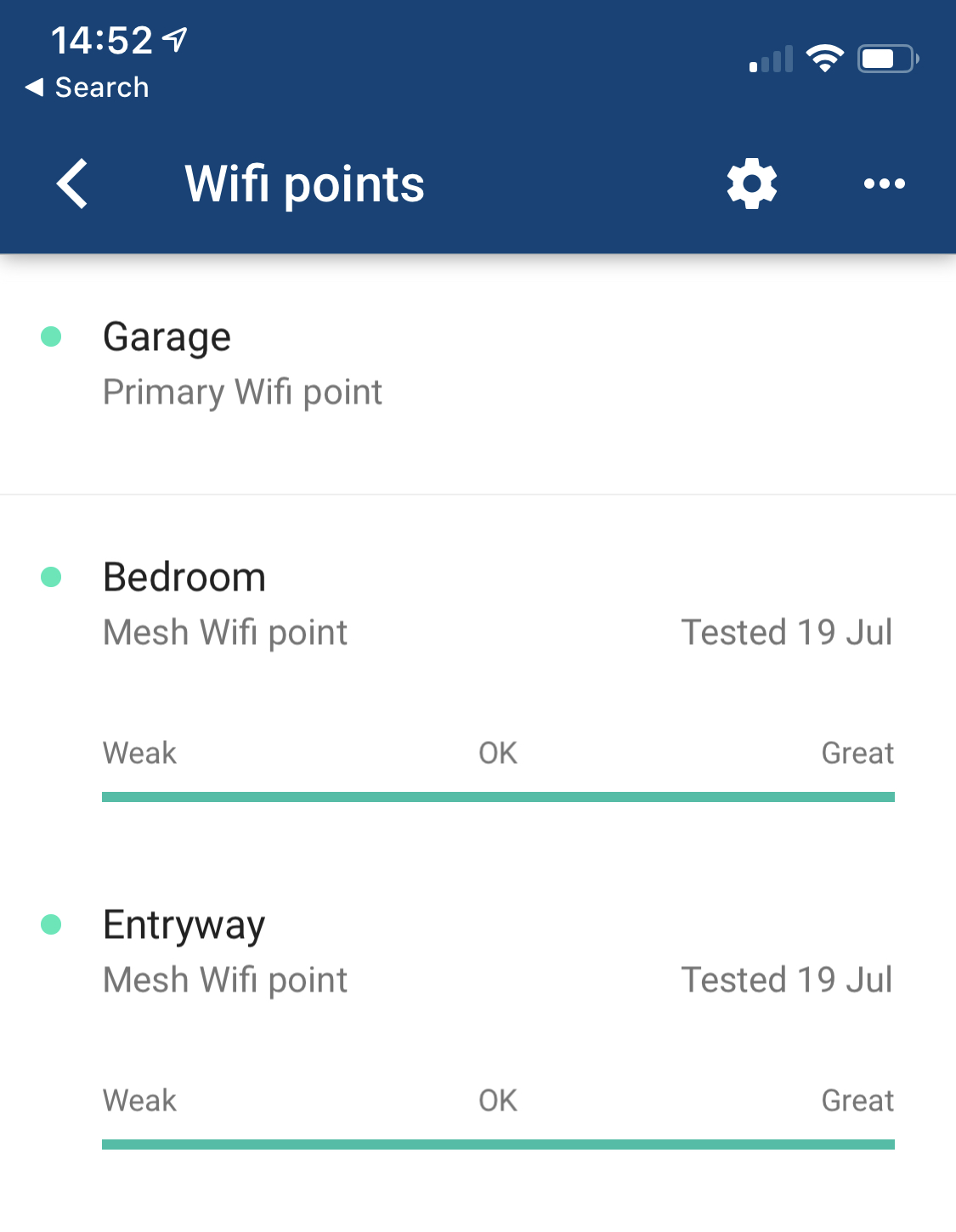This screenshot has width=956, height=1232.
Task: Tap the Bedroom signal strength bar
Action: tap(498, 796)
